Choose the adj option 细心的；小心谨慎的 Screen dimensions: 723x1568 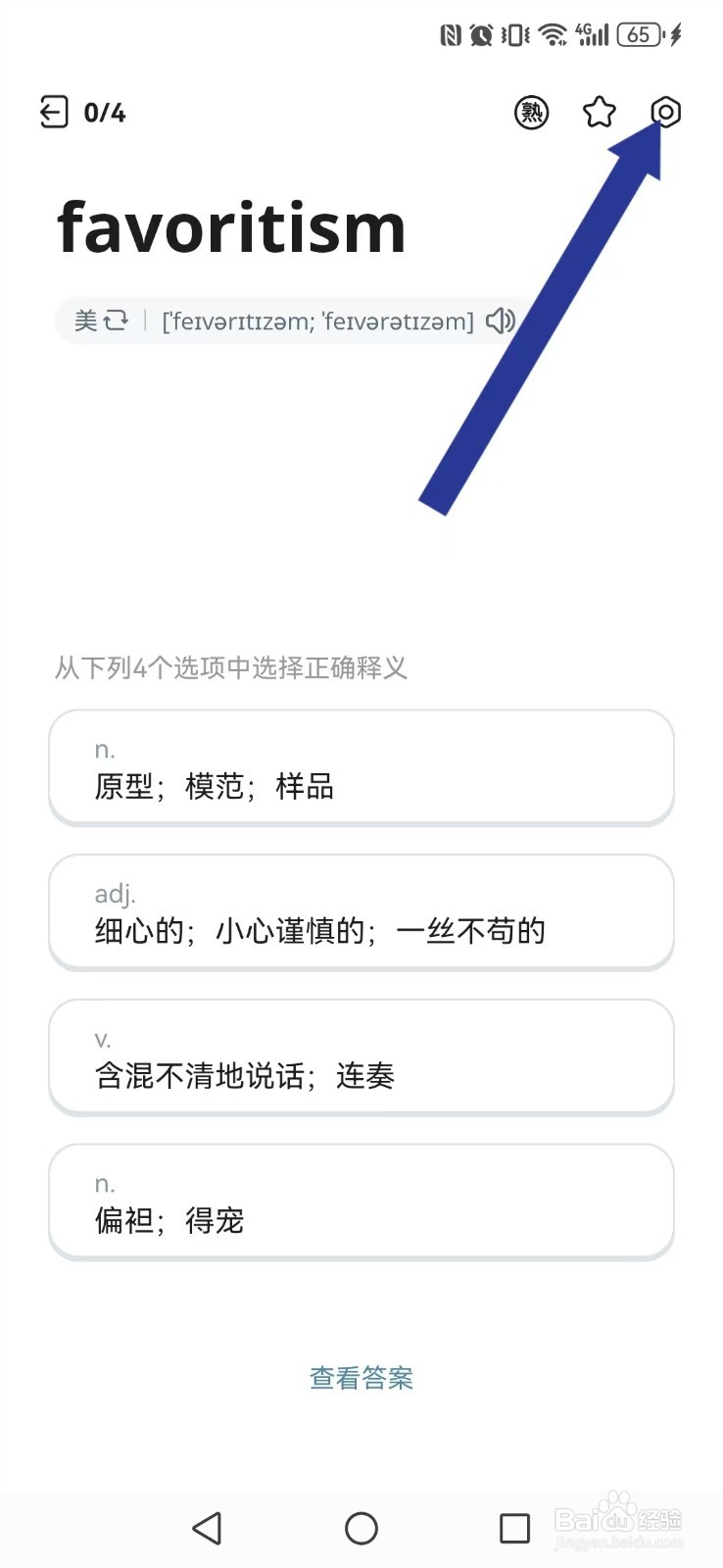point(361,912)
